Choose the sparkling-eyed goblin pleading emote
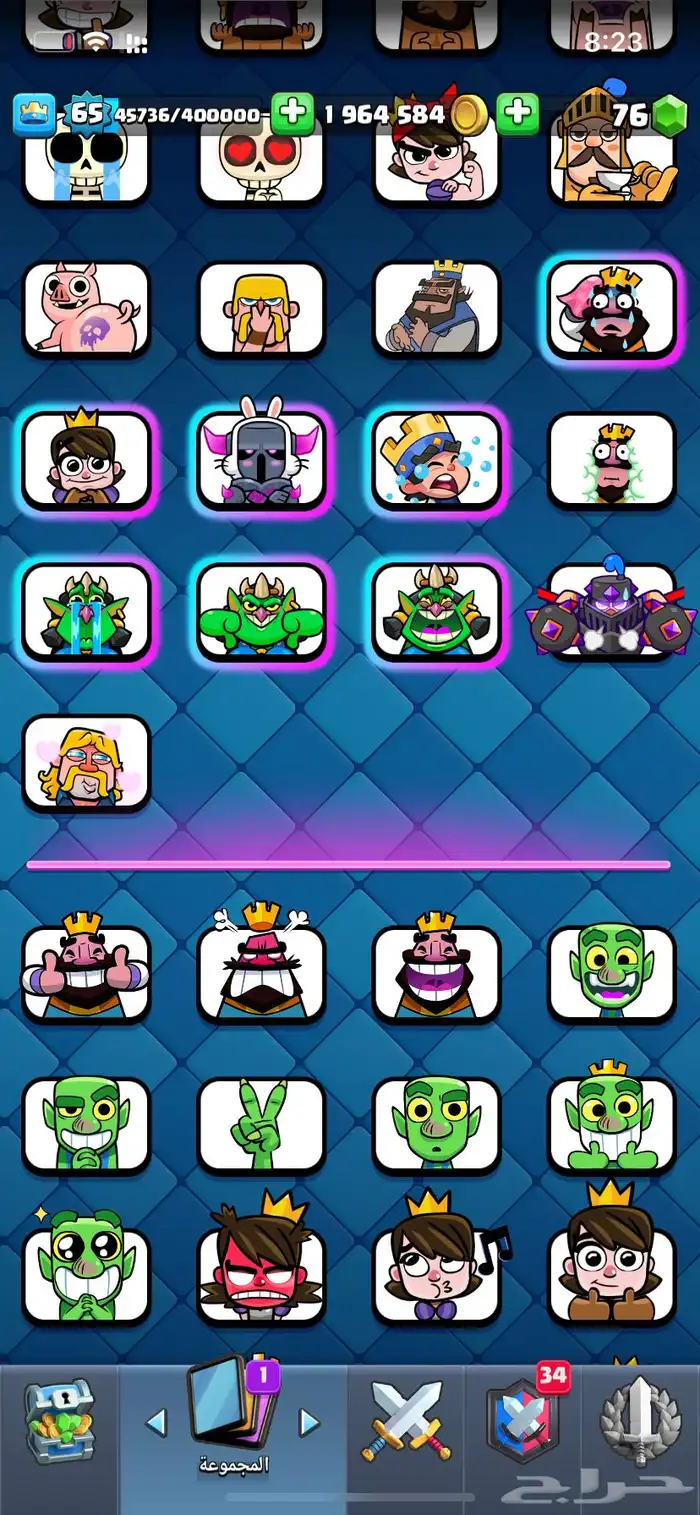This screenshot has width=700, height=1515. point(86,1273)
